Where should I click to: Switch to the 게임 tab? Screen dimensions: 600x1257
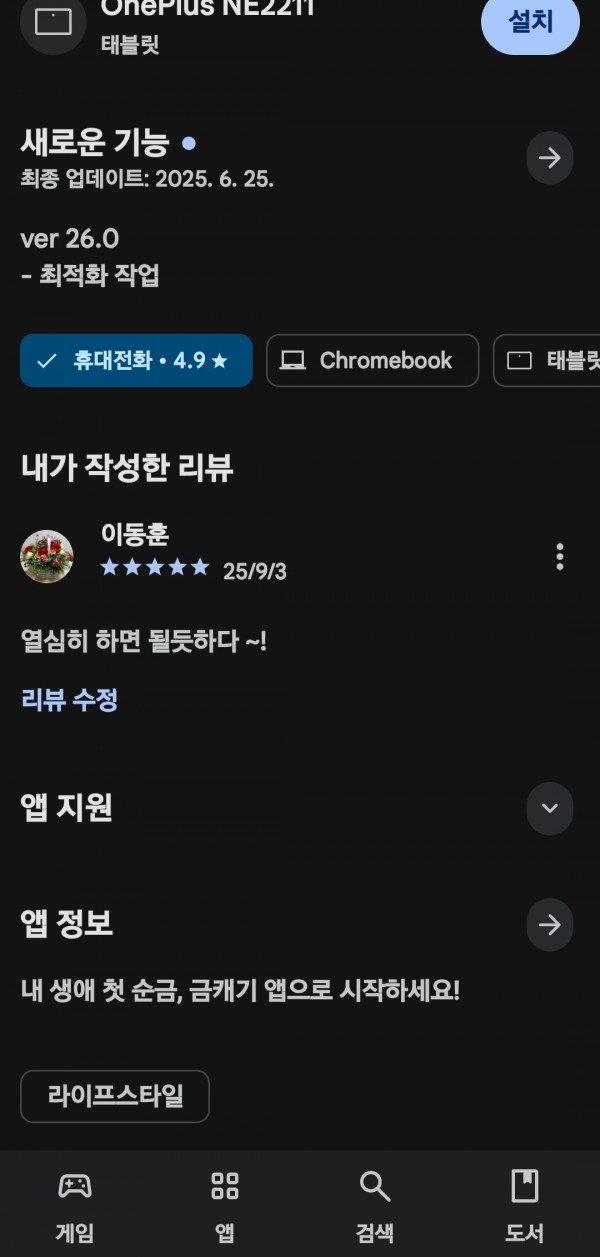tap(75, 1206)
